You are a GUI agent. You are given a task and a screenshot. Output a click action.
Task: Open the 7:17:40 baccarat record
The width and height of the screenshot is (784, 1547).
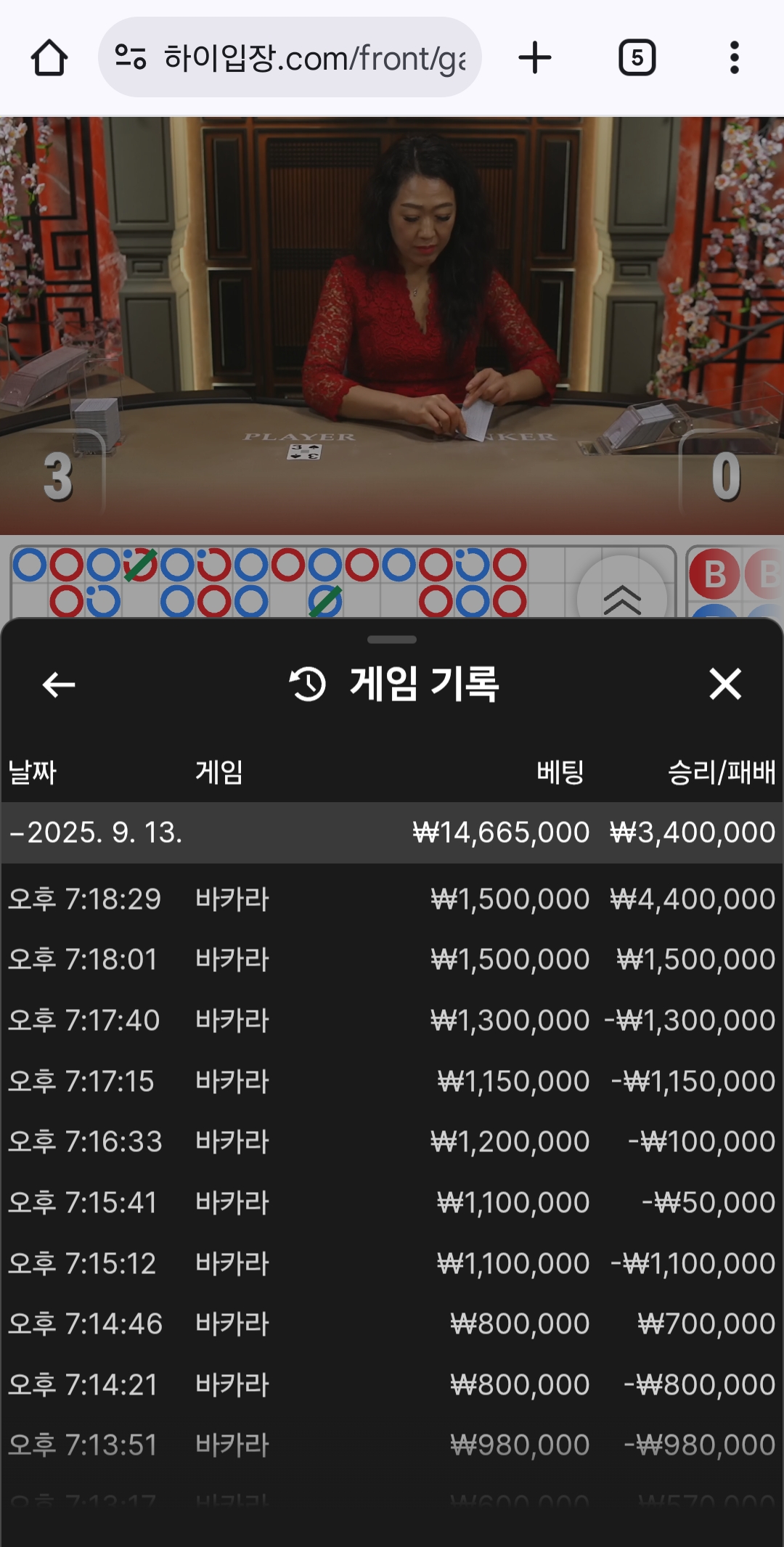(x=392, y=1021)
